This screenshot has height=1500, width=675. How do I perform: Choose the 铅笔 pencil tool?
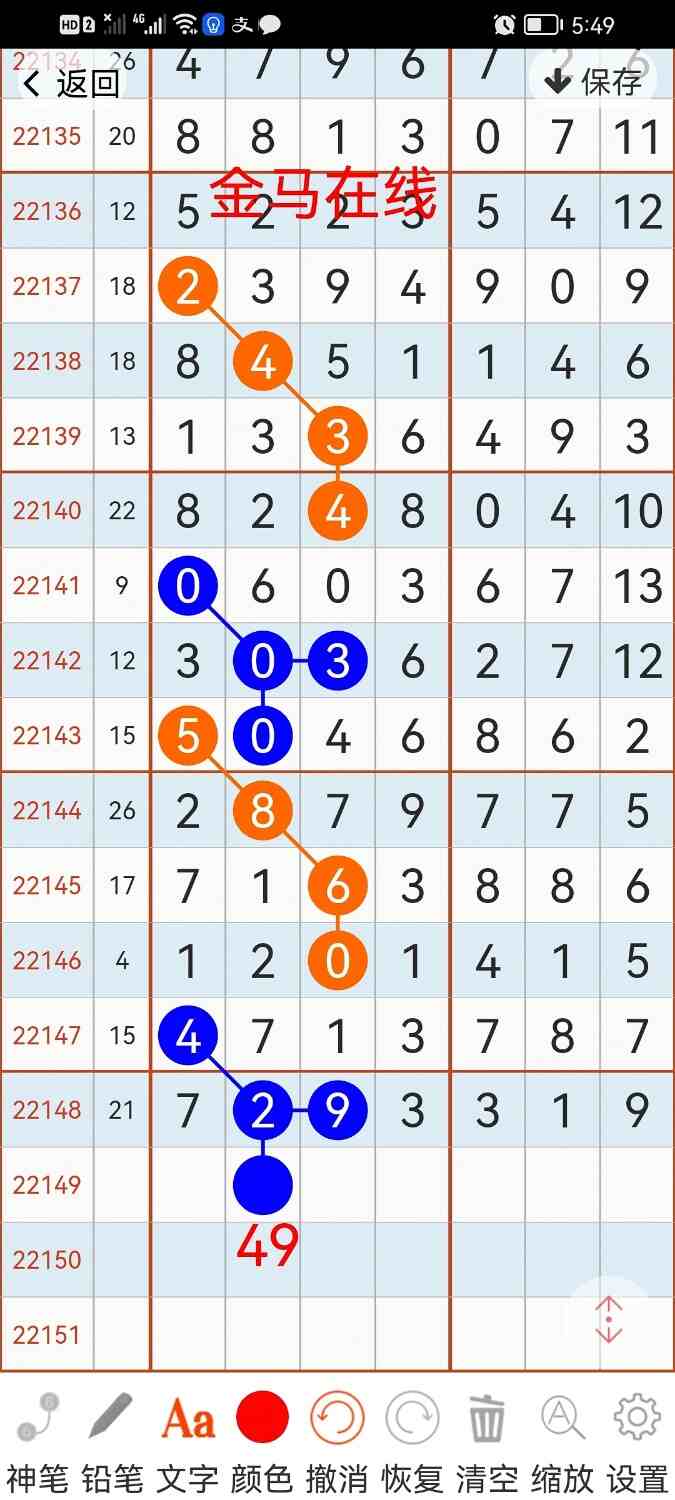[112, 1436]
